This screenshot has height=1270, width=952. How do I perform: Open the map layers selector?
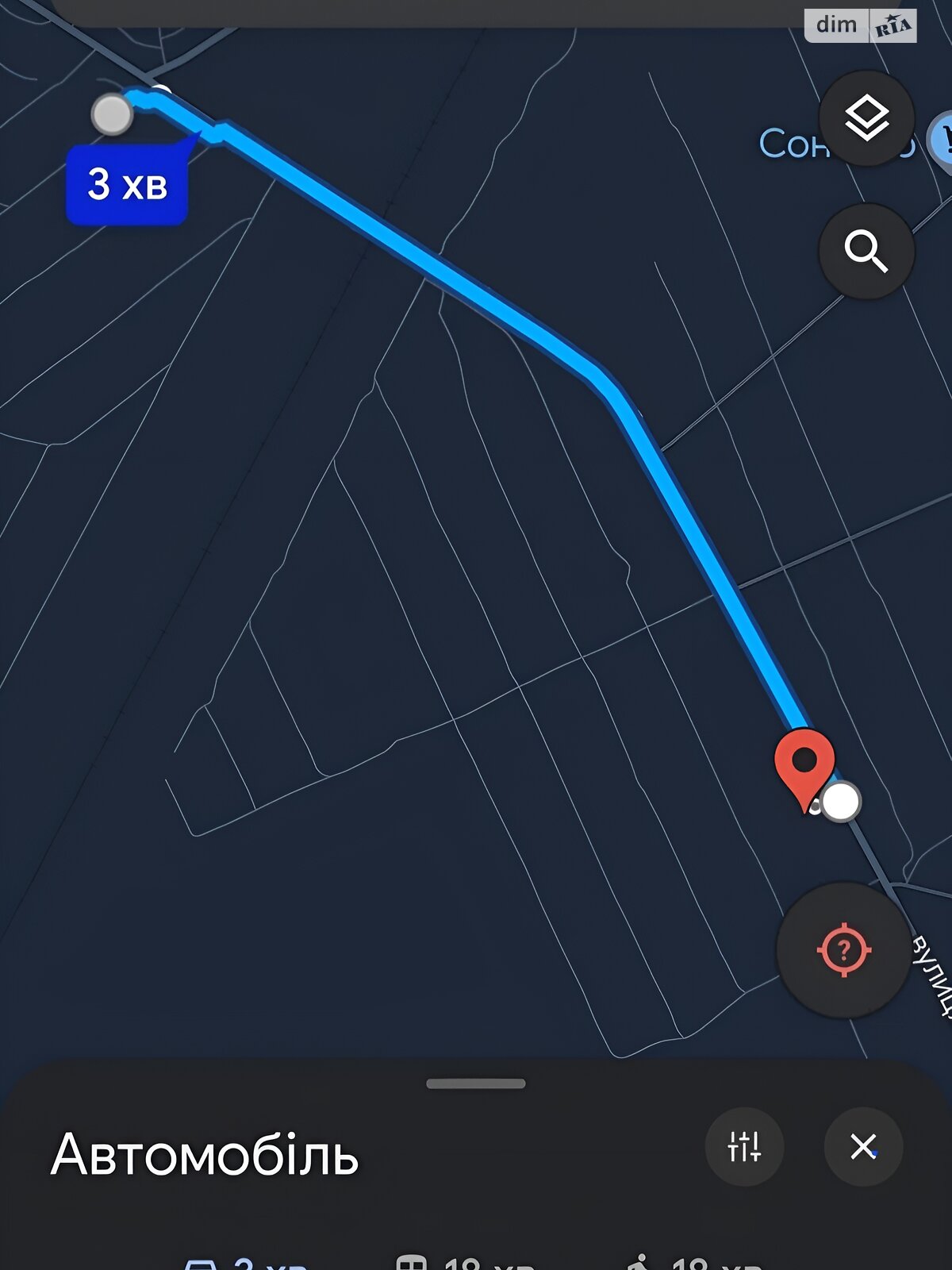866,119
